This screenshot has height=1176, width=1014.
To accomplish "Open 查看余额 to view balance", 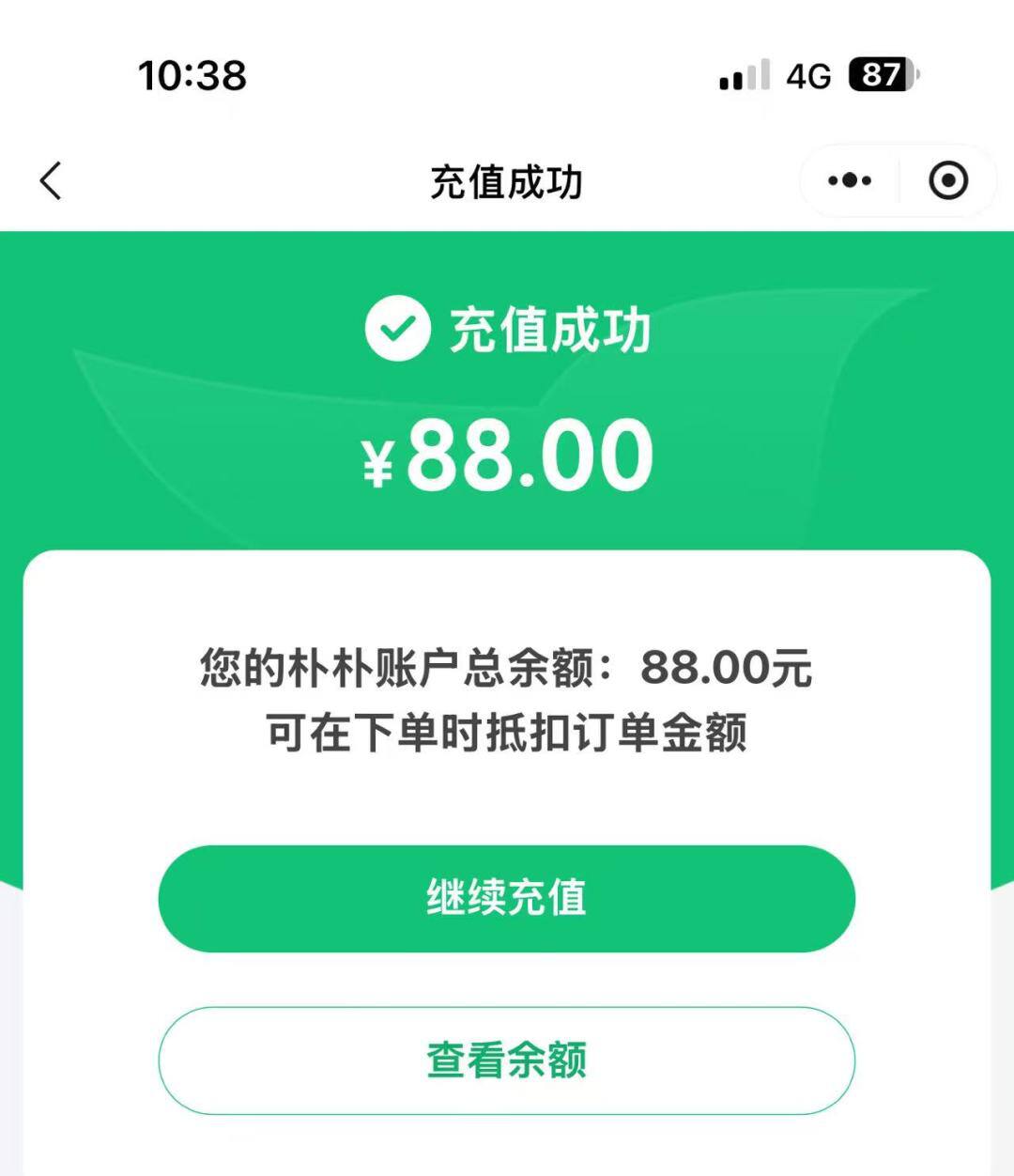I will click(506, 1060).
